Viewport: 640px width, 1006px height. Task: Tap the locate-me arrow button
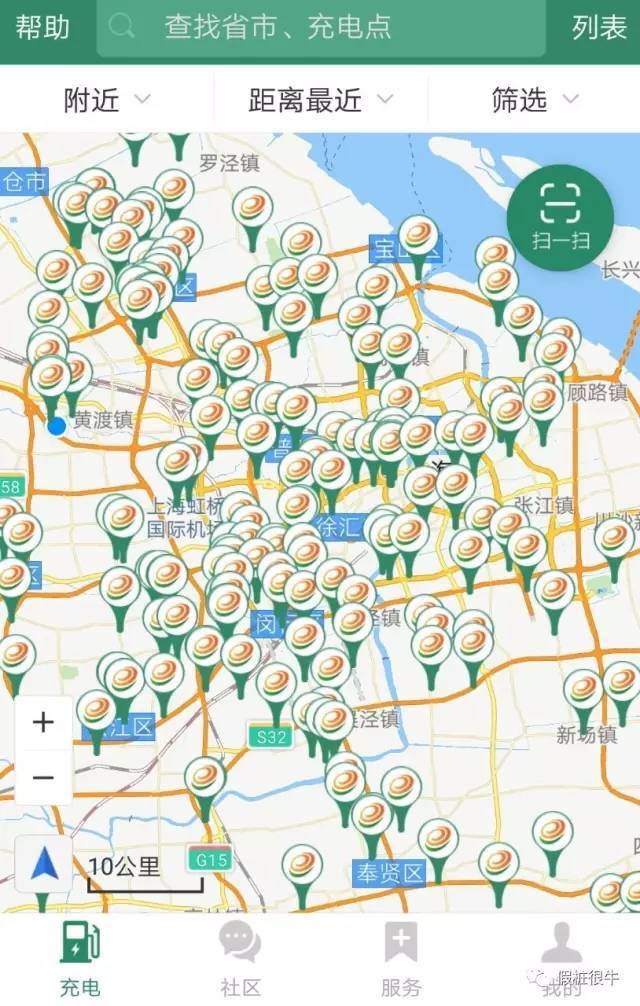pyautogui.click(x=44, y=864)
